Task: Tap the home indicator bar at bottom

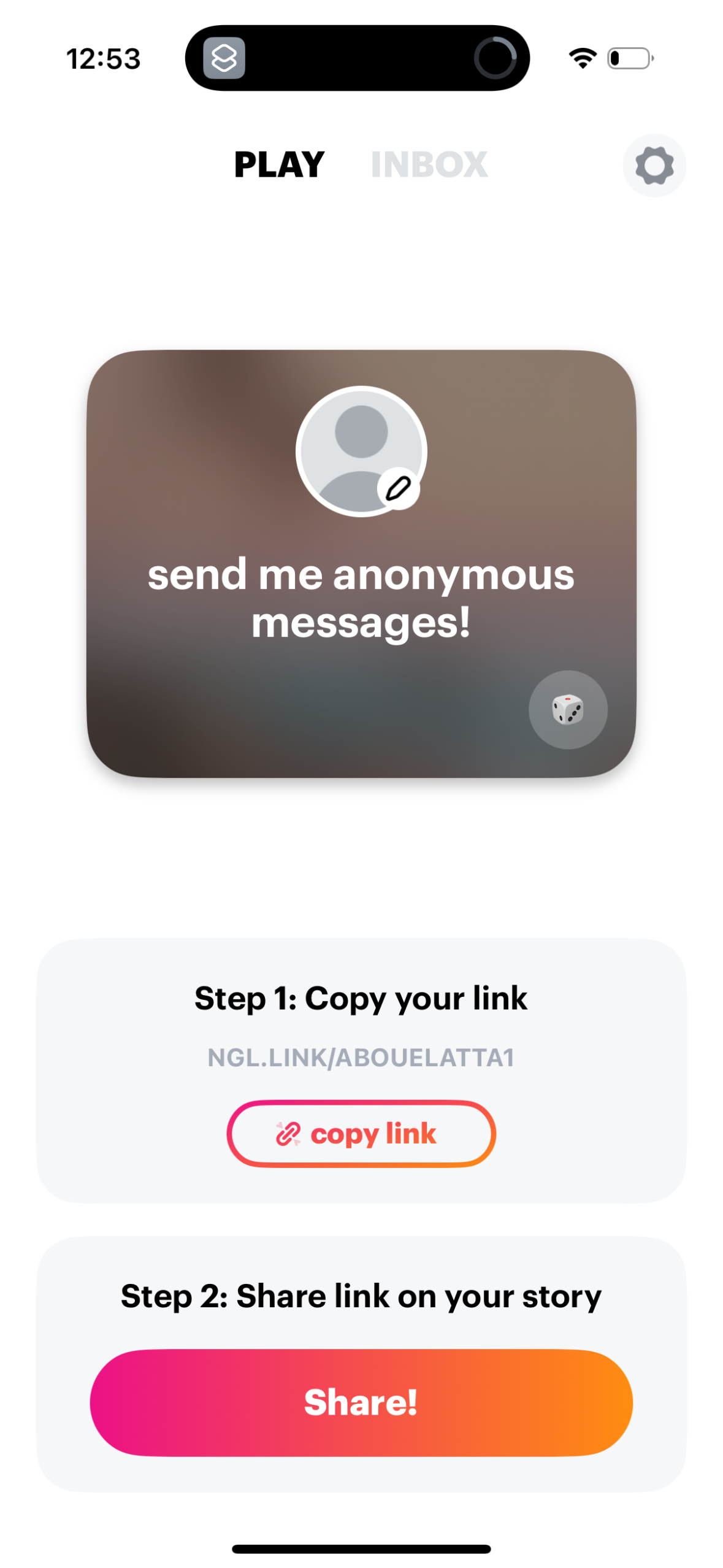Action: (361, 1547)
